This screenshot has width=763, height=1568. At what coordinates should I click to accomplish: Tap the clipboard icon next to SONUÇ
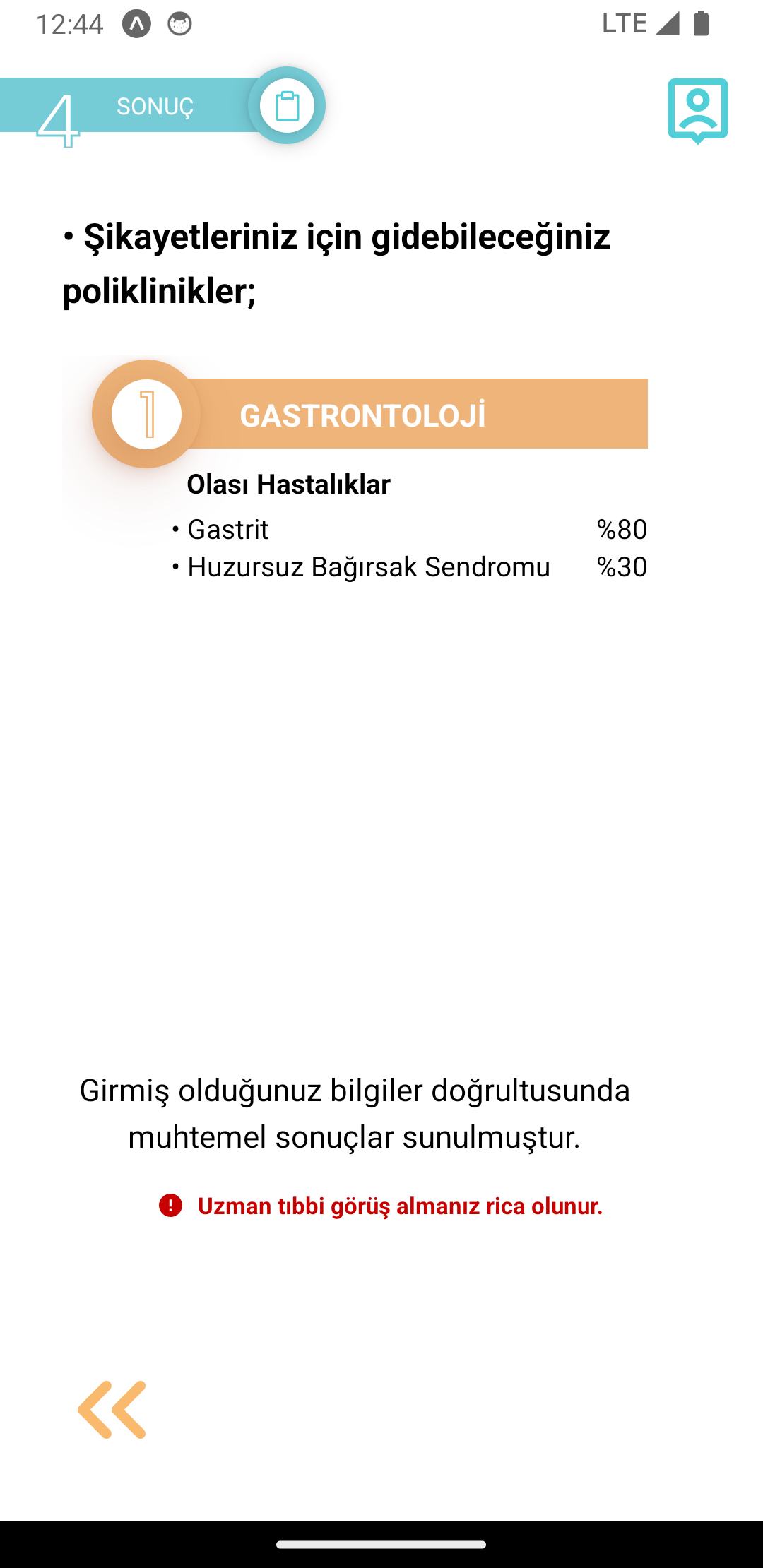(287, 106)
